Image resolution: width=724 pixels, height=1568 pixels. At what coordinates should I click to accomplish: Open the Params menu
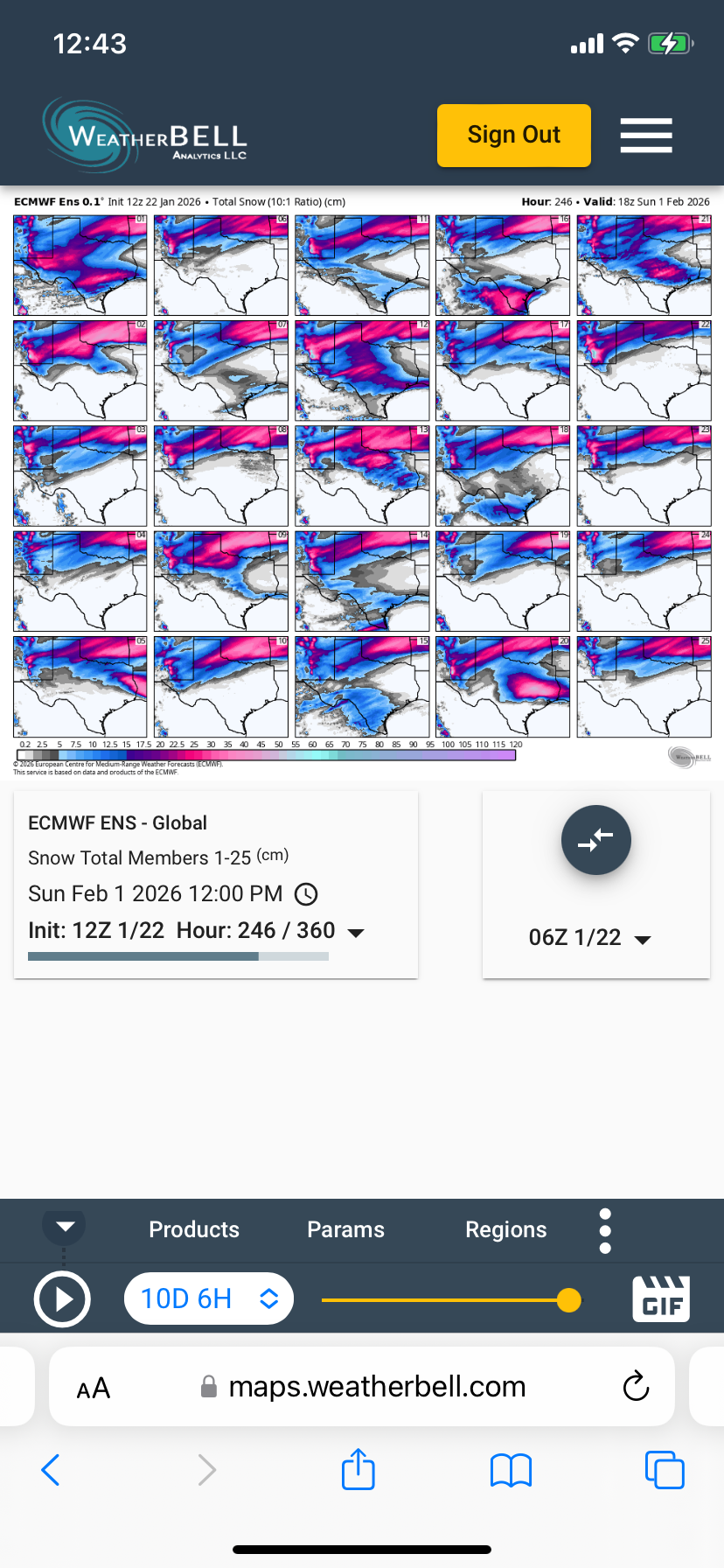(345, 1229)
